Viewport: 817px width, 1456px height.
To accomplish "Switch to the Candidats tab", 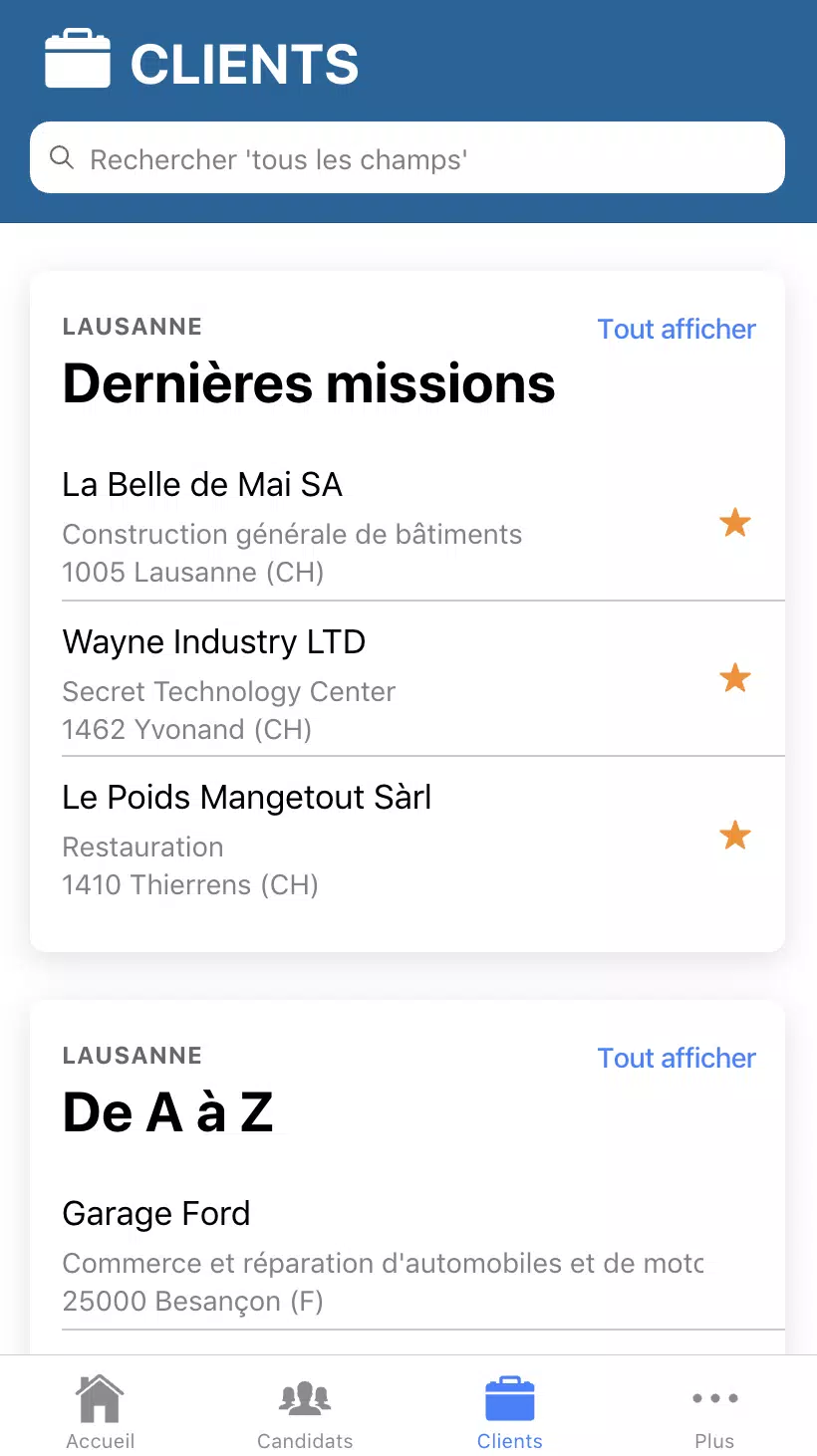I will (x=305, y=1411).
